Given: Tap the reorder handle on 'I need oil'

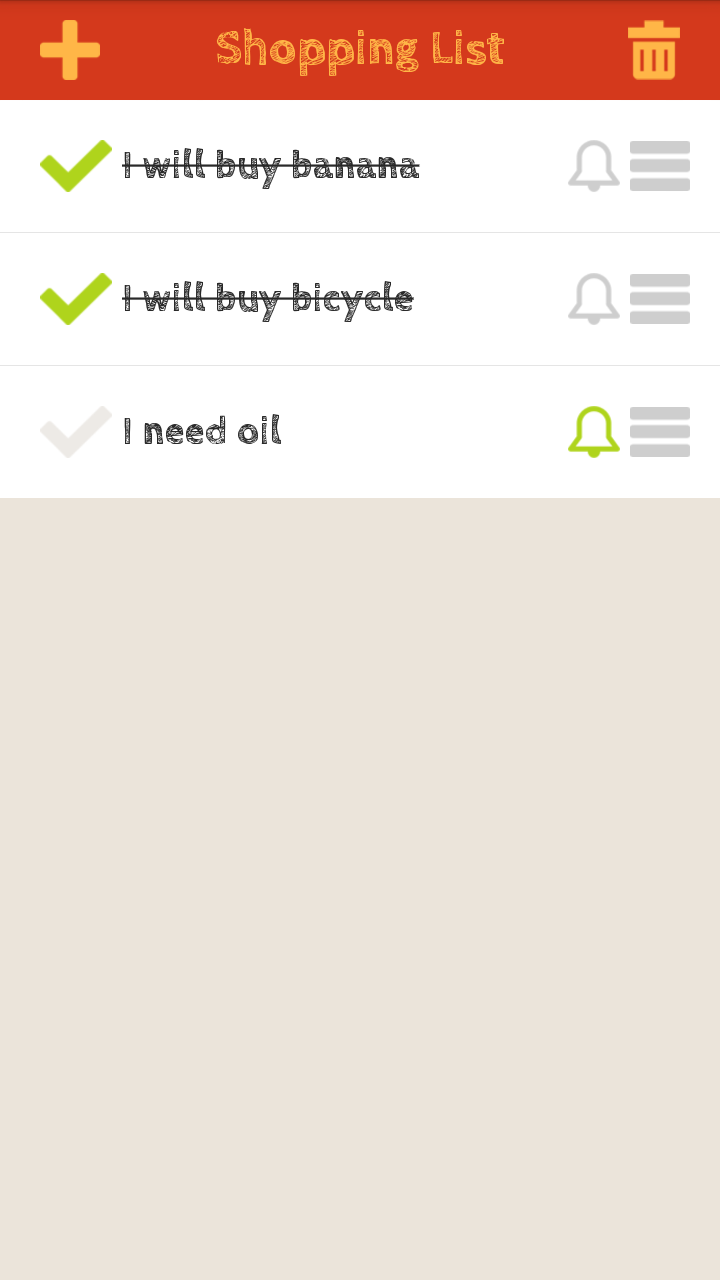Looking at the screenshot, I should click(660, 432).
